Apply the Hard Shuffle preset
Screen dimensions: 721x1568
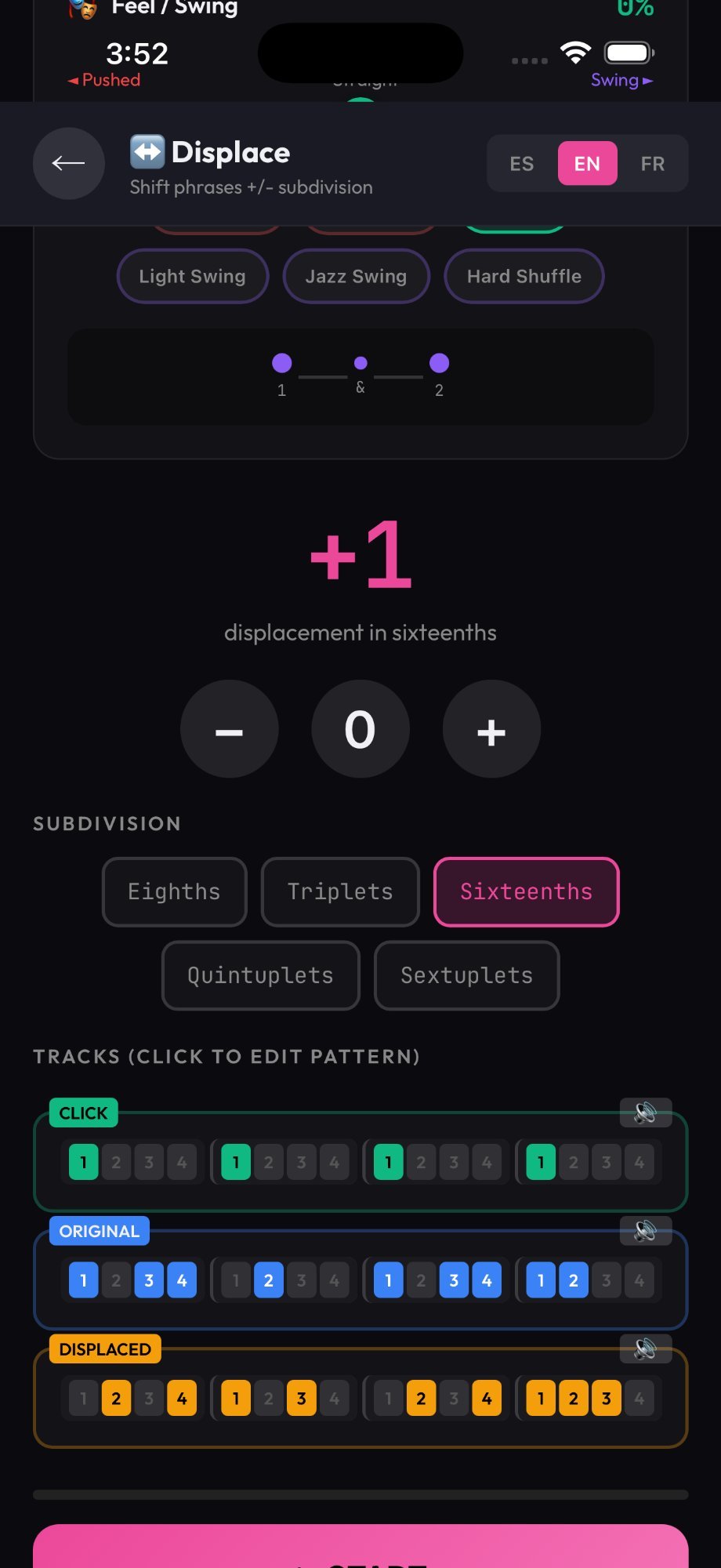(524, 276)
